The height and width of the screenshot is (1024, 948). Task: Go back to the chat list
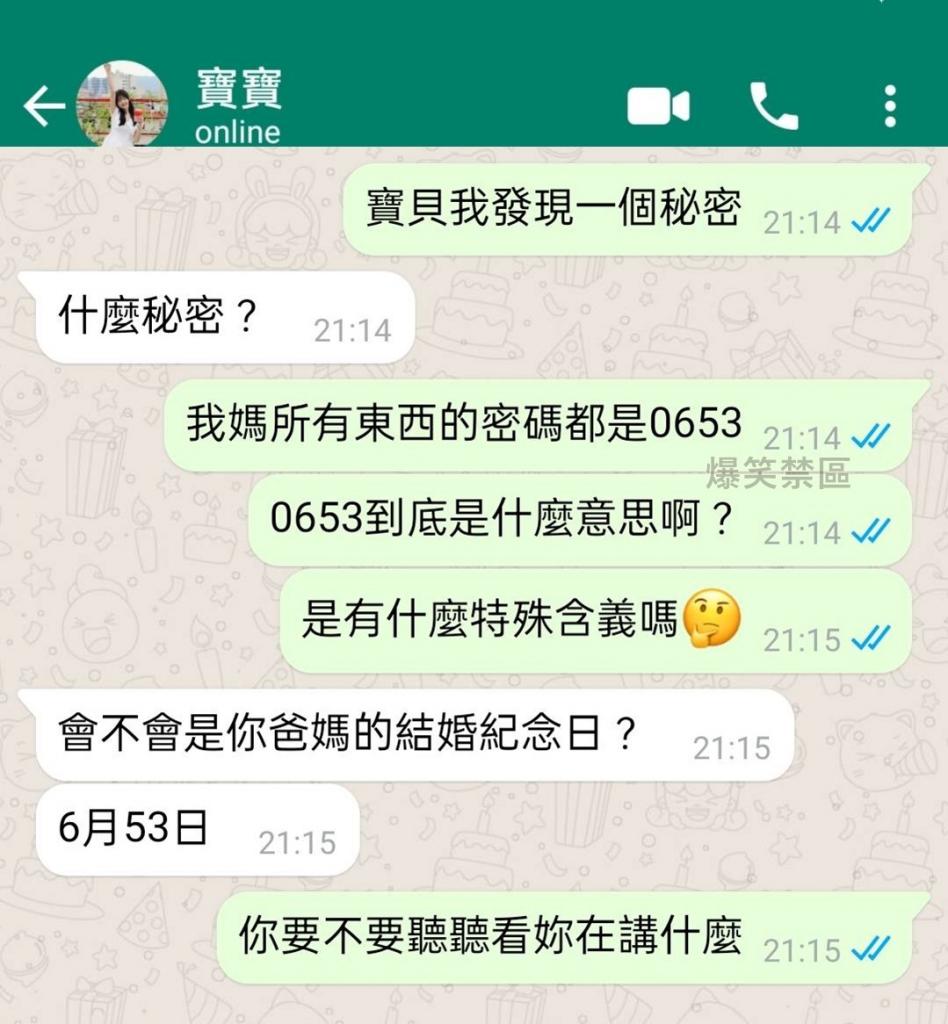point(43,106)
